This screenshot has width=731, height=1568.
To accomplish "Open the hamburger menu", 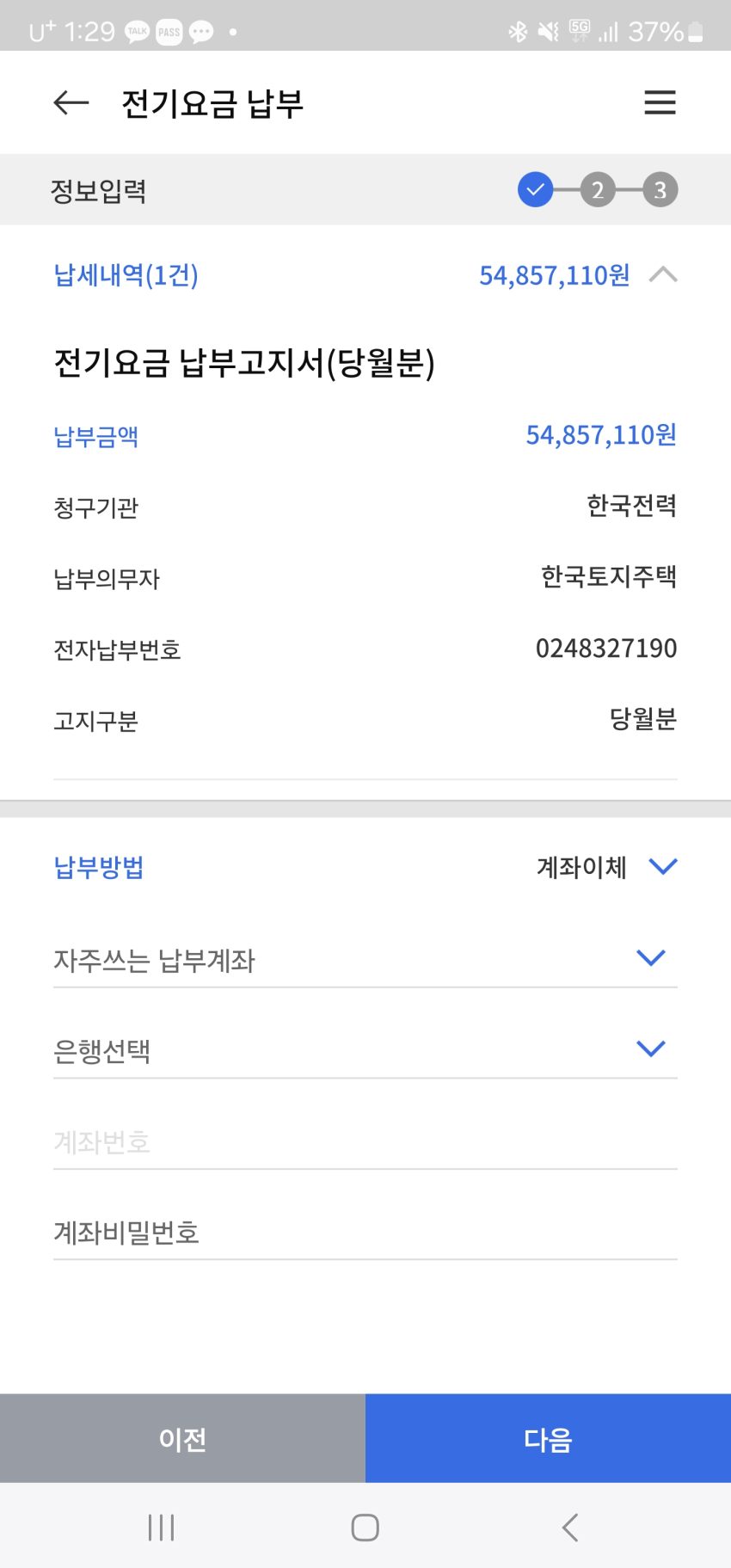I will [x=660, y=103].
